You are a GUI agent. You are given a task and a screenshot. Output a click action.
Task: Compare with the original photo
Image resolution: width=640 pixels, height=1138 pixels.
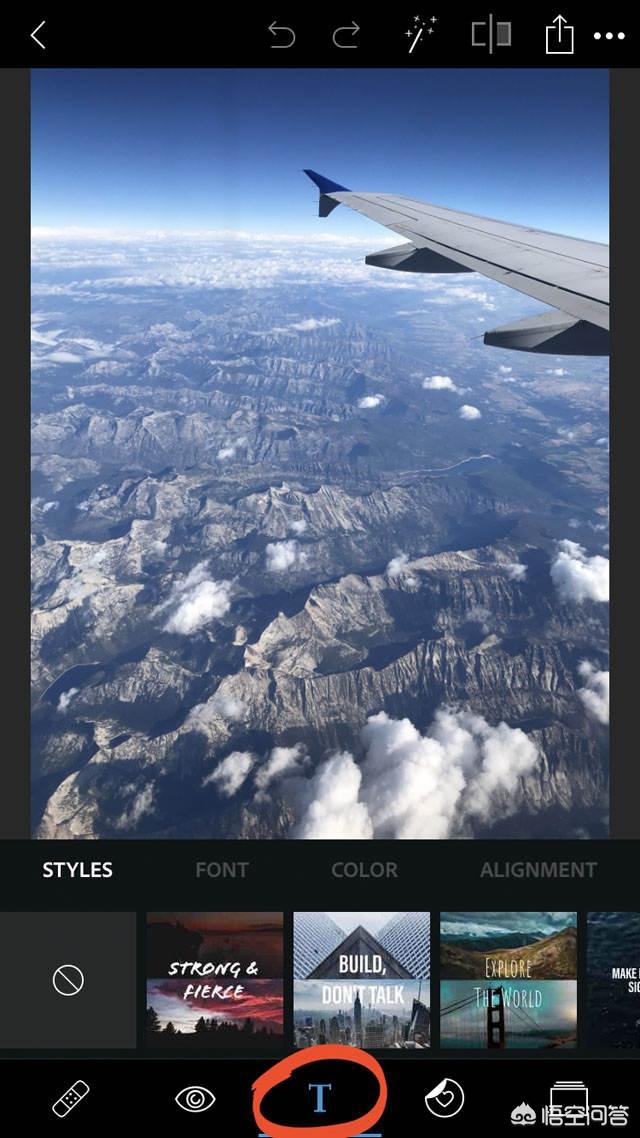pyautogui.click(x=491, y=35)
